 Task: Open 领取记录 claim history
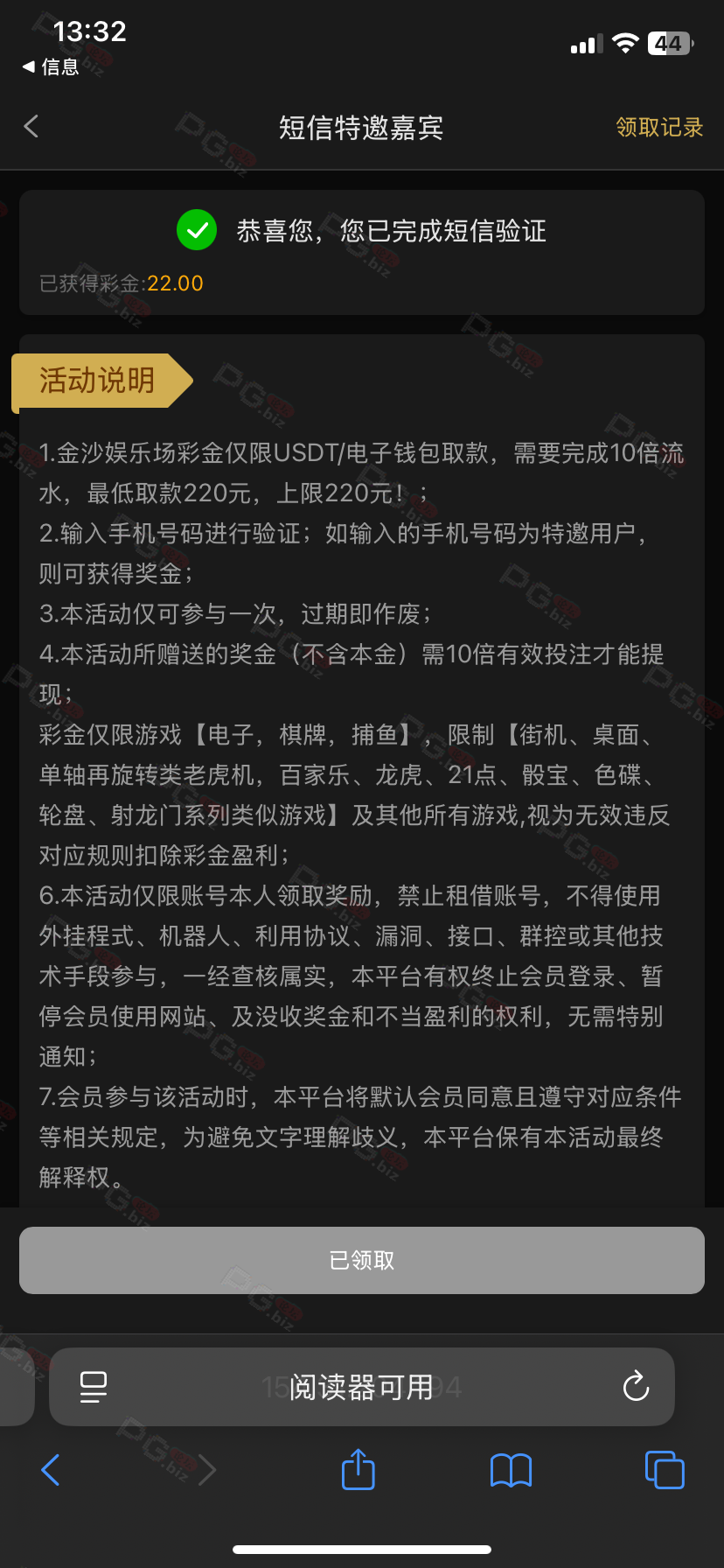point(659,128)
